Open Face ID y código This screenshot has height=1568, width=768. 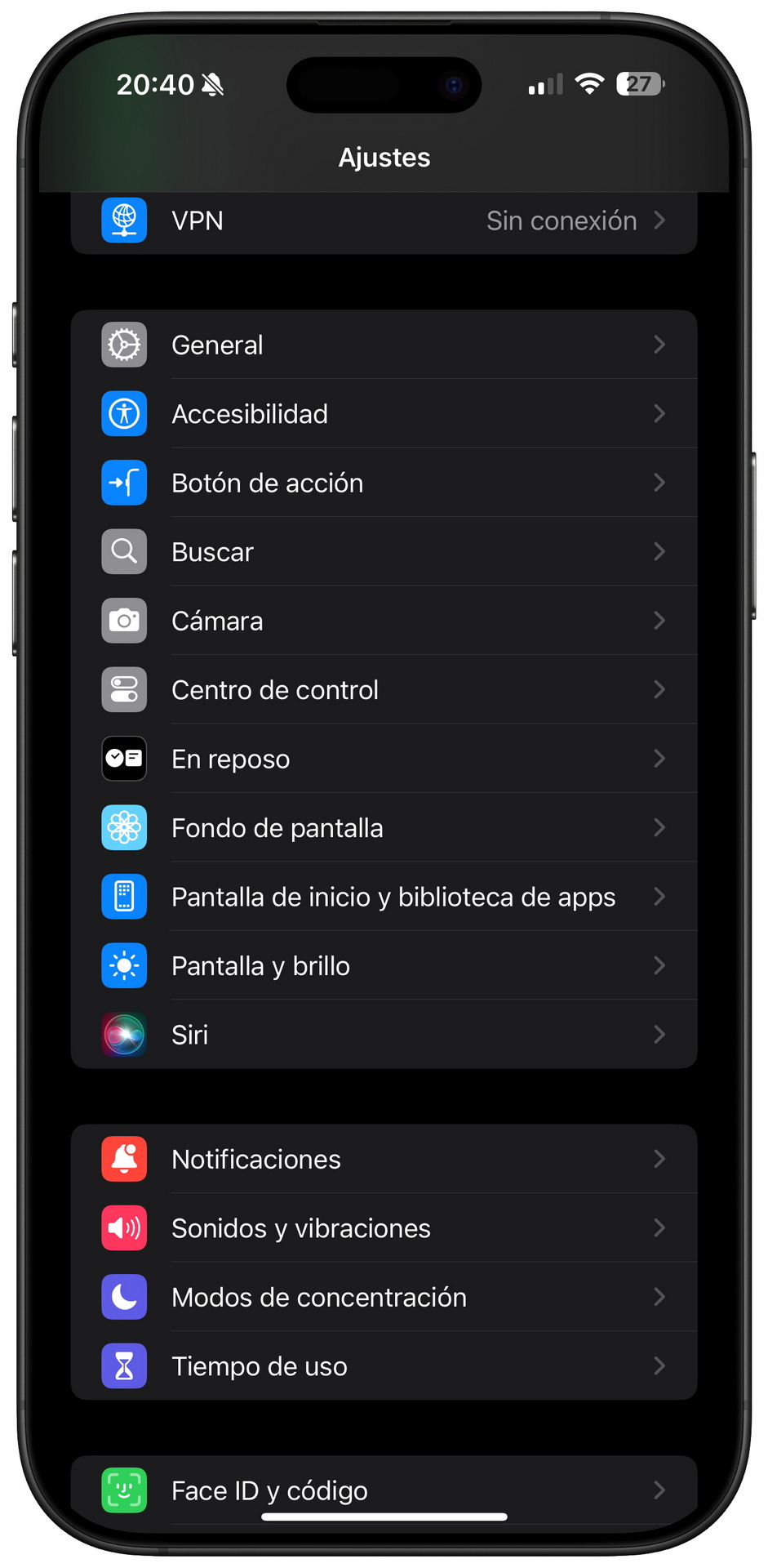click(384, 1490)
